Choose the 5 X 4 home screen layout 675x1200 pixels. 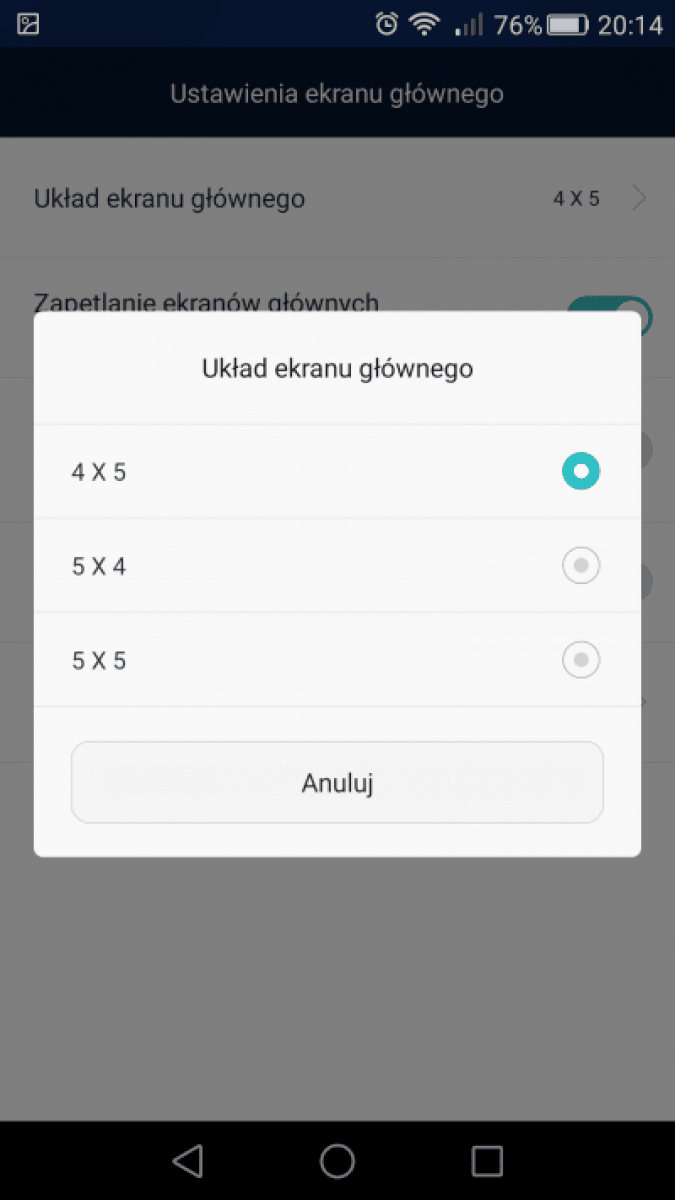click(x=337, y=566)
